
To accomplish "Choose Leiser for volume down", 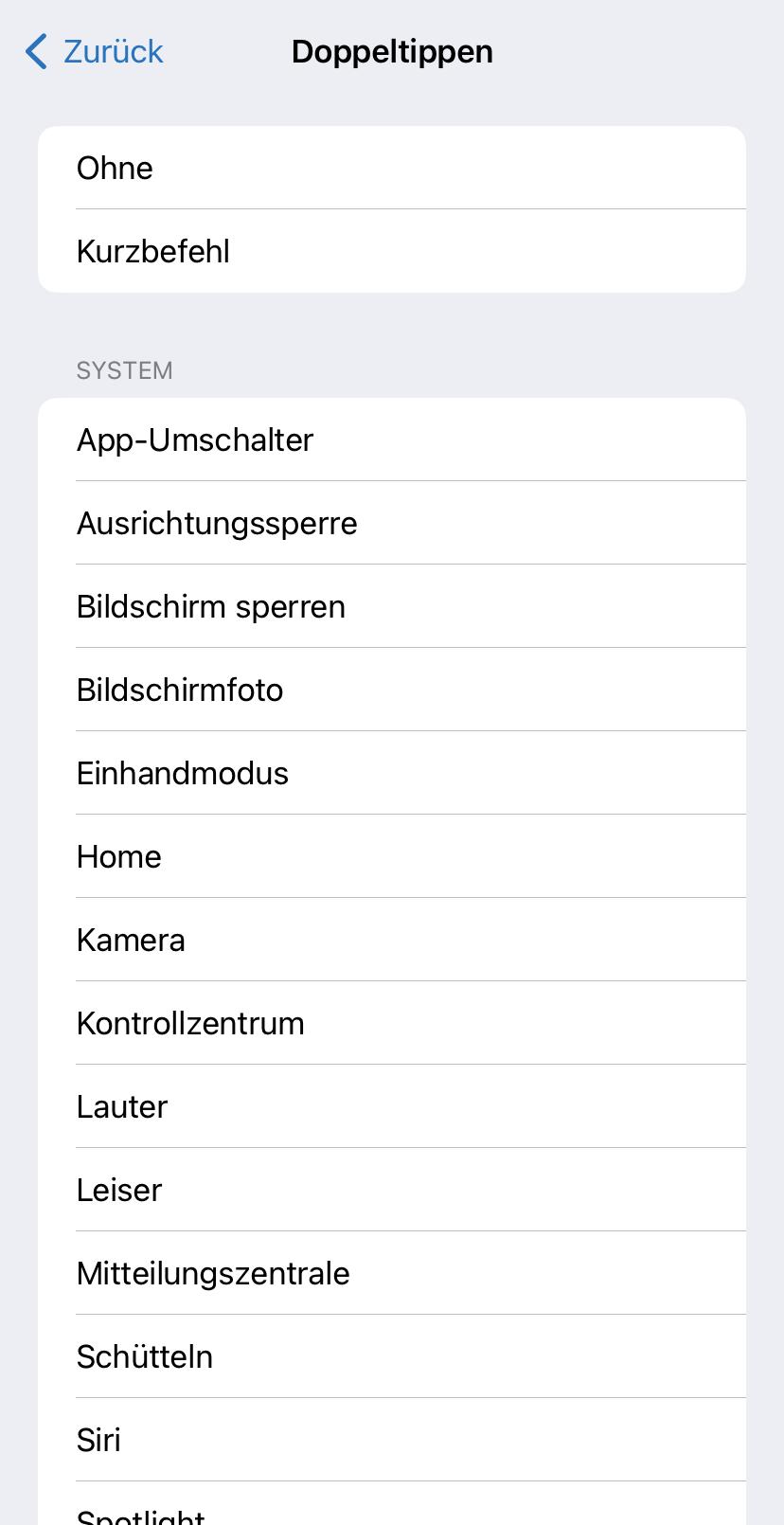I will click(x=392, y=1190).
